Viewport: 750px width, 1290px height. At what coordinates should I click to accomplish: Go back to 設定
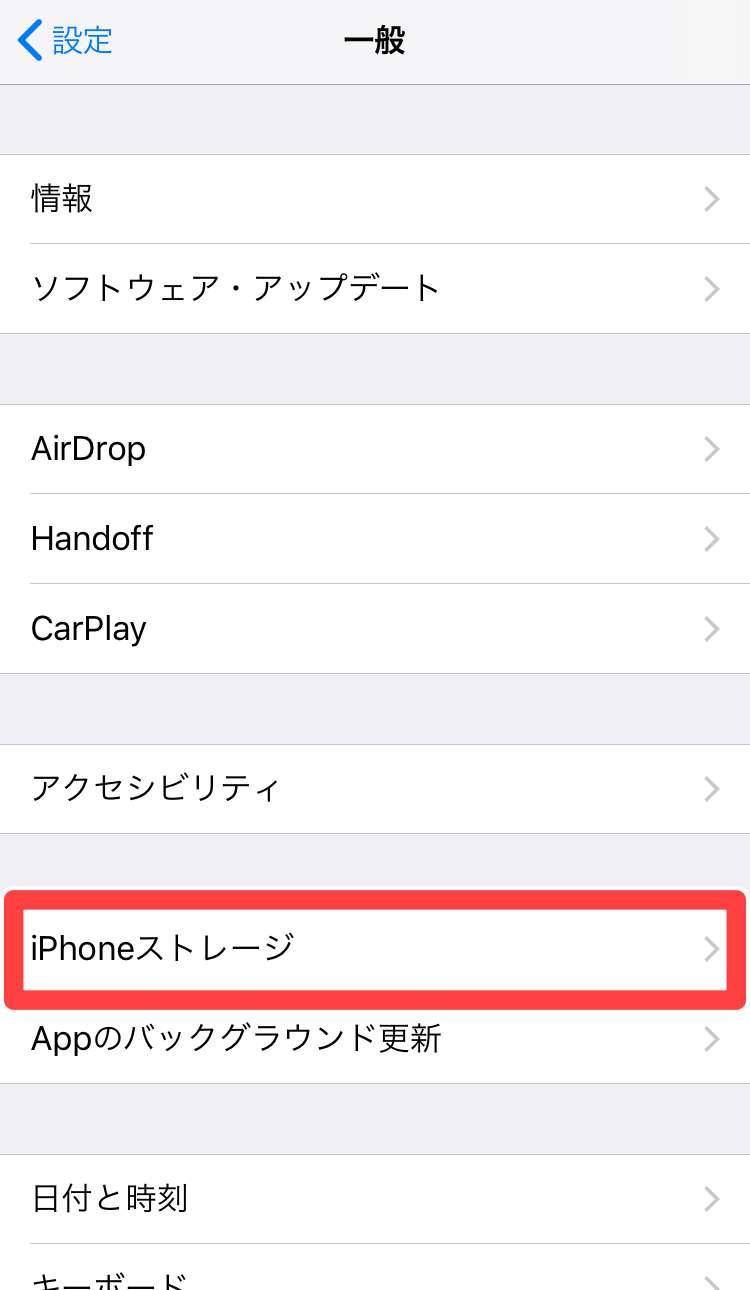point(66,41)
